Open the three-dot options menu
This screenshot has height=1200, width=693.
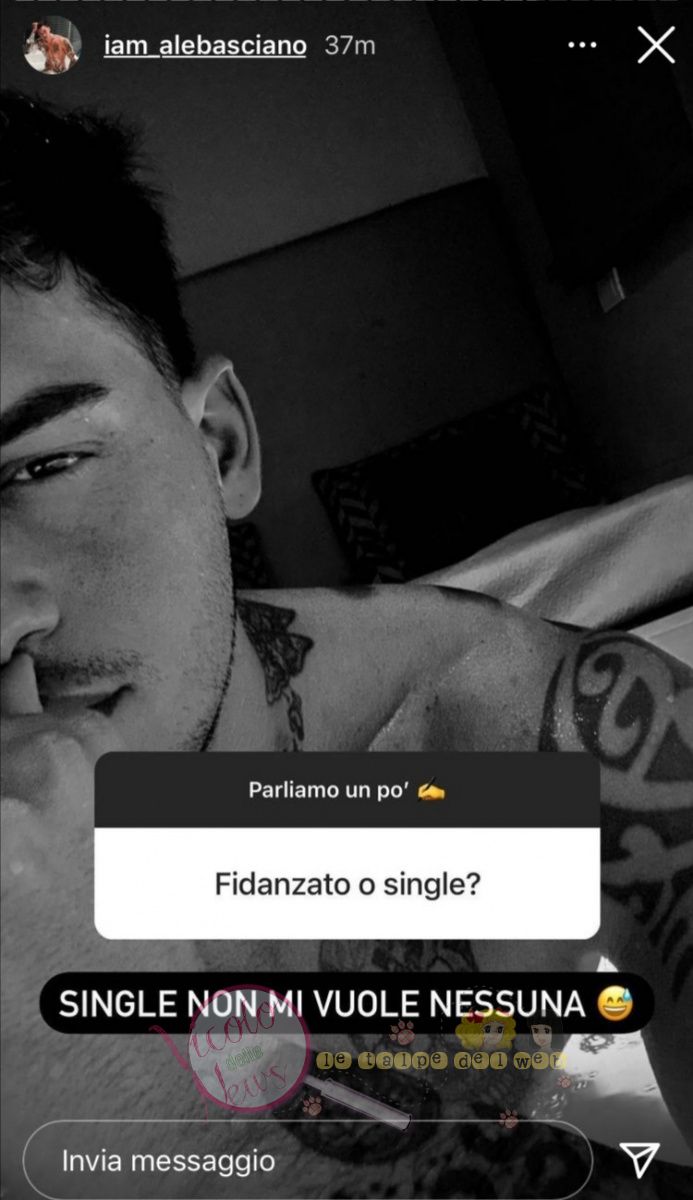[x=582, y=46]
